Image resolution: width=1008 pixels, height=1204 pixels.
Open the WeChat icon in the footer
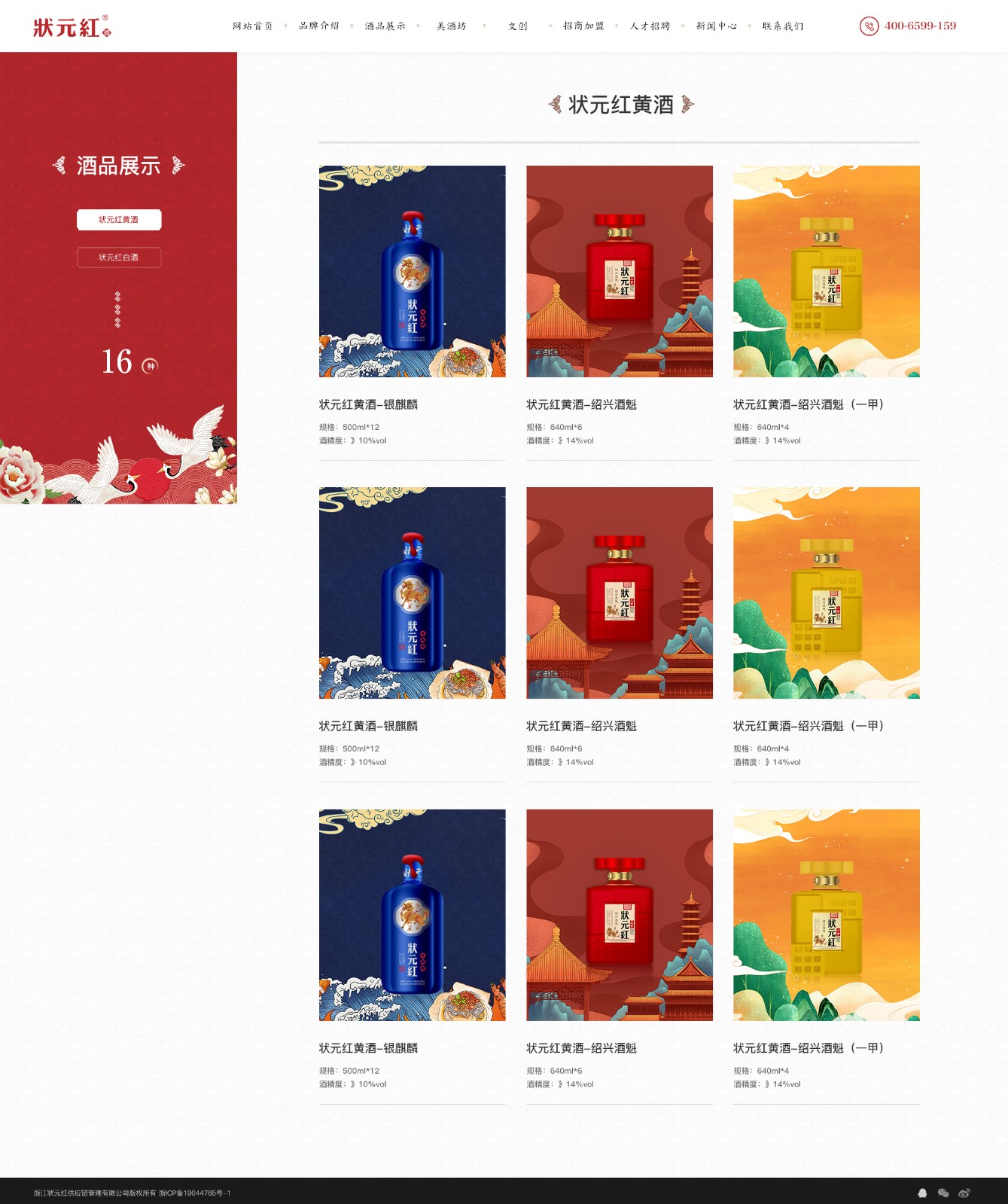coord(943,1193)
